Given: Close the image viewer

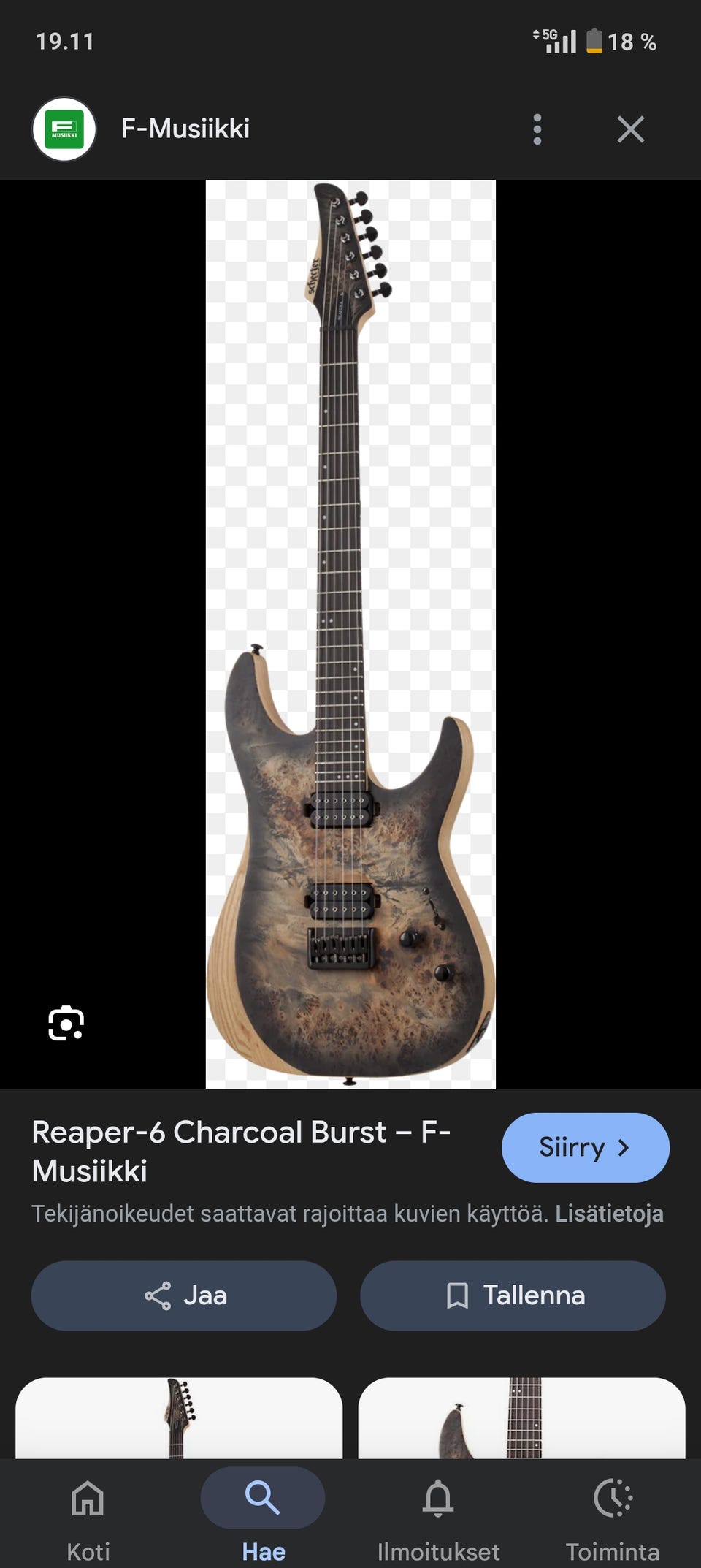Looking at the screenshot, I should click(x=630, y=129).
